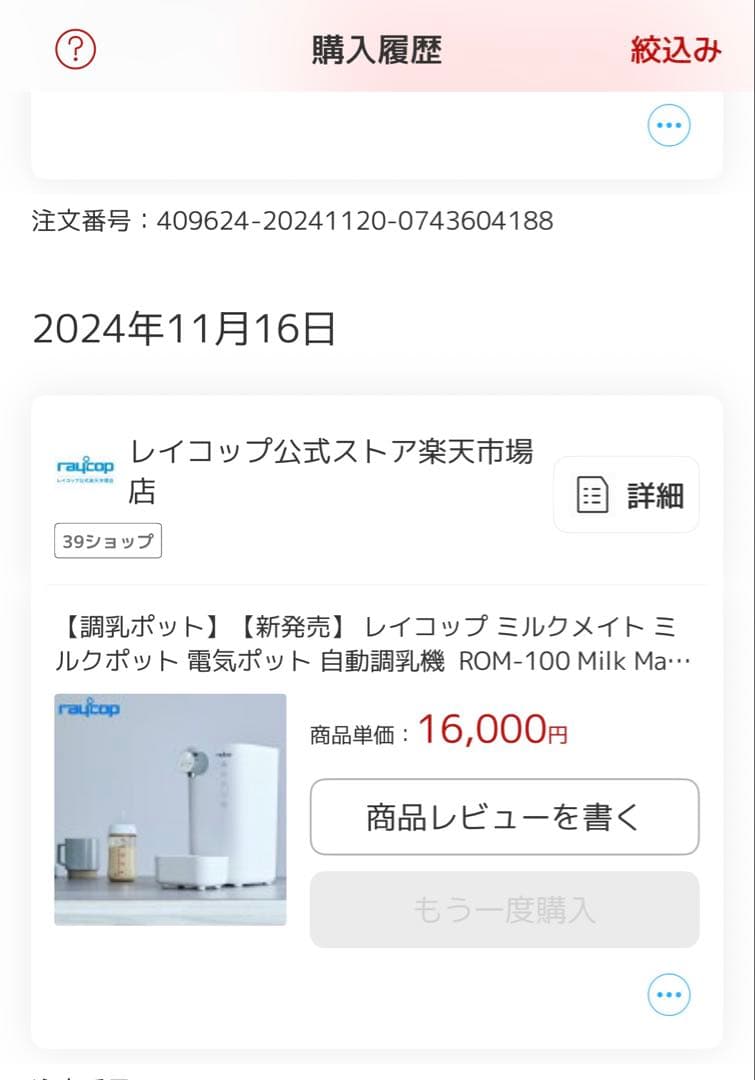Select the 購入履歴 page title
This screenshot has height=1080, width=755.
377,49
